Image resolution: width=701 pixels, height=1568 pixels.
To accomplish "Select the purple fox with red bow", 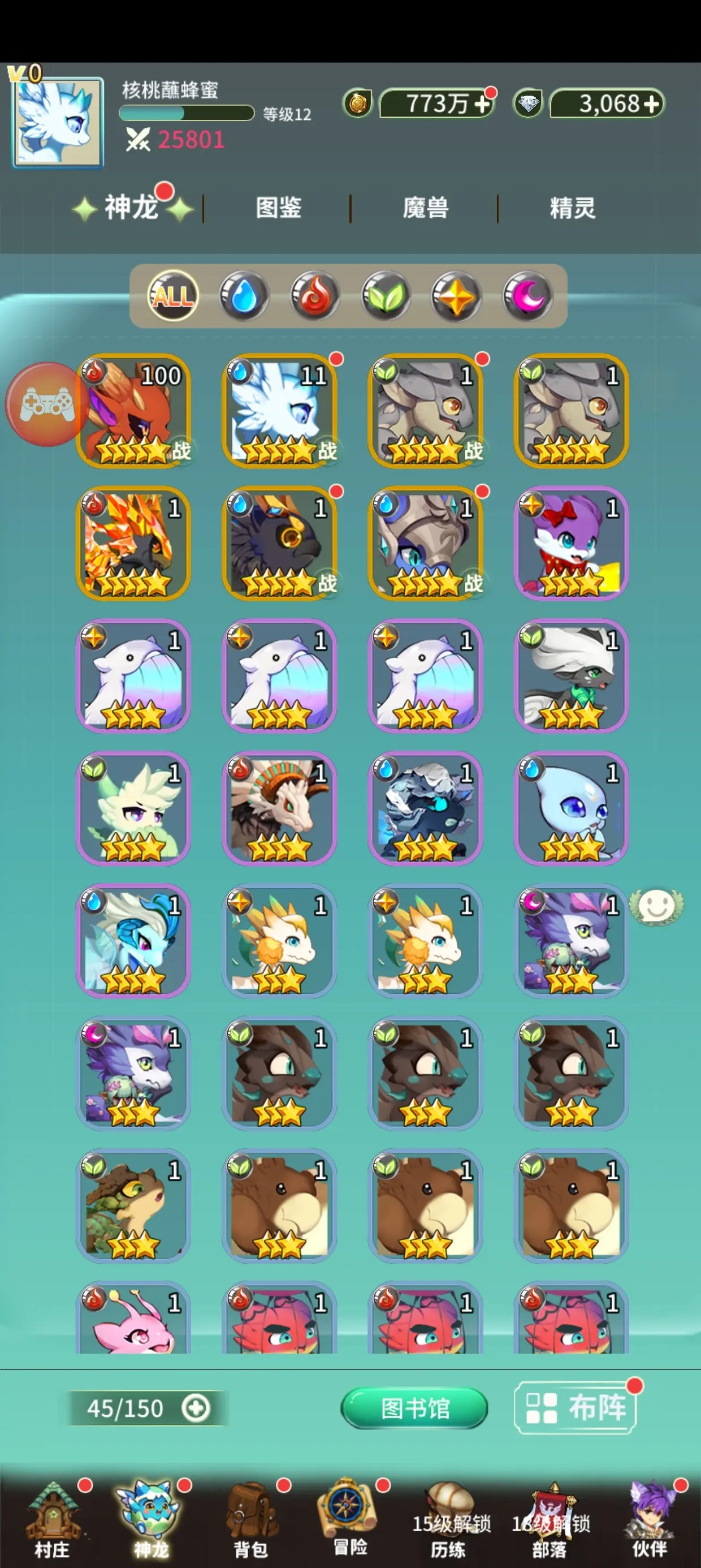I will click(x=572, y=543).
